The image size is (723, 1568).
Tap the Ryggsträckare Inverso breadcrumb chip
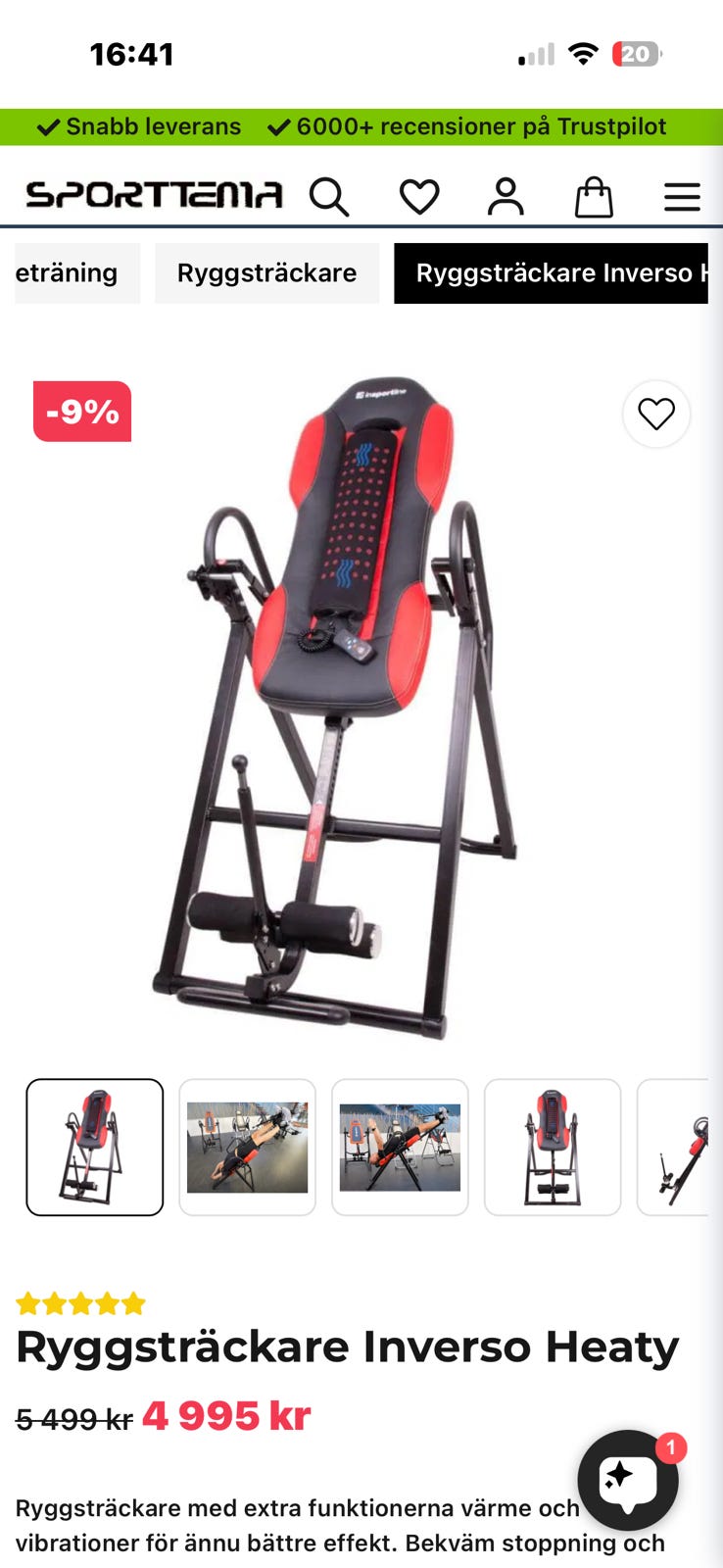click(x=551, y=273)
